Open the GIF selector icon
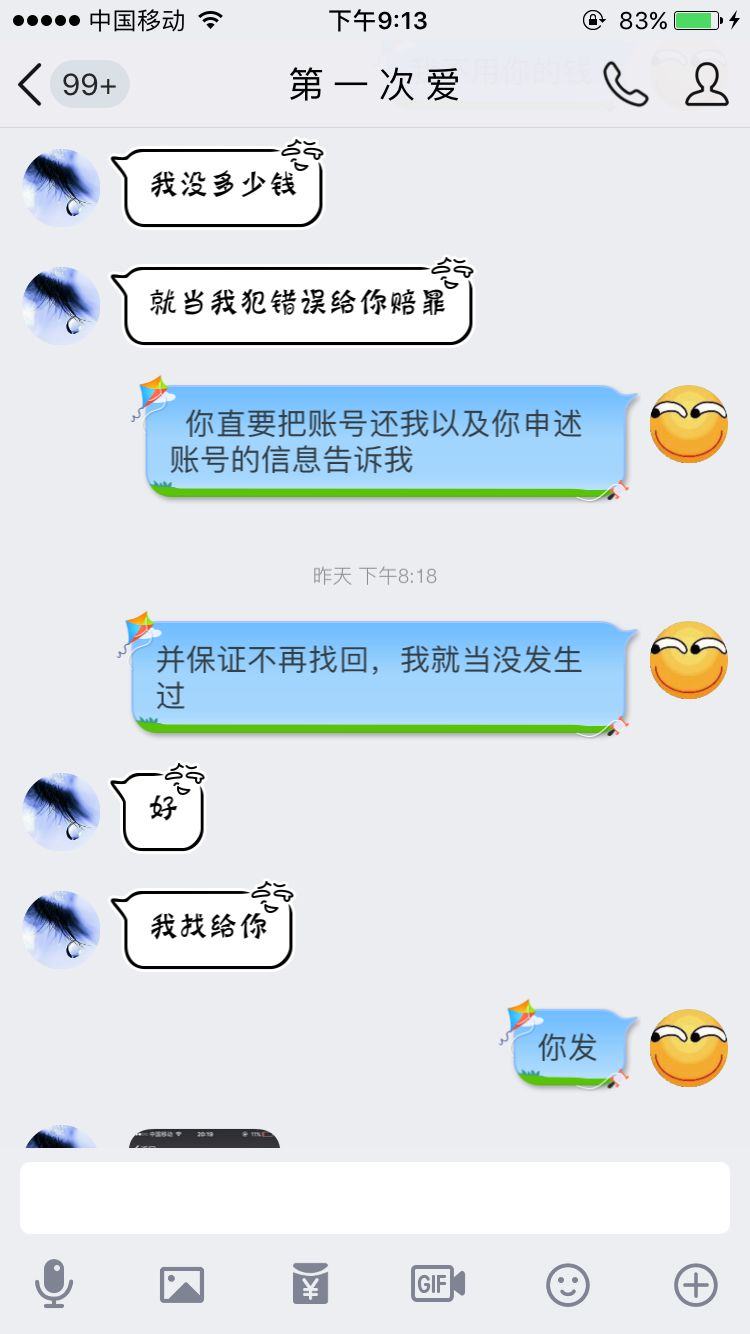This screenshot has width=750, height=1334. (x=437, y=1286)
